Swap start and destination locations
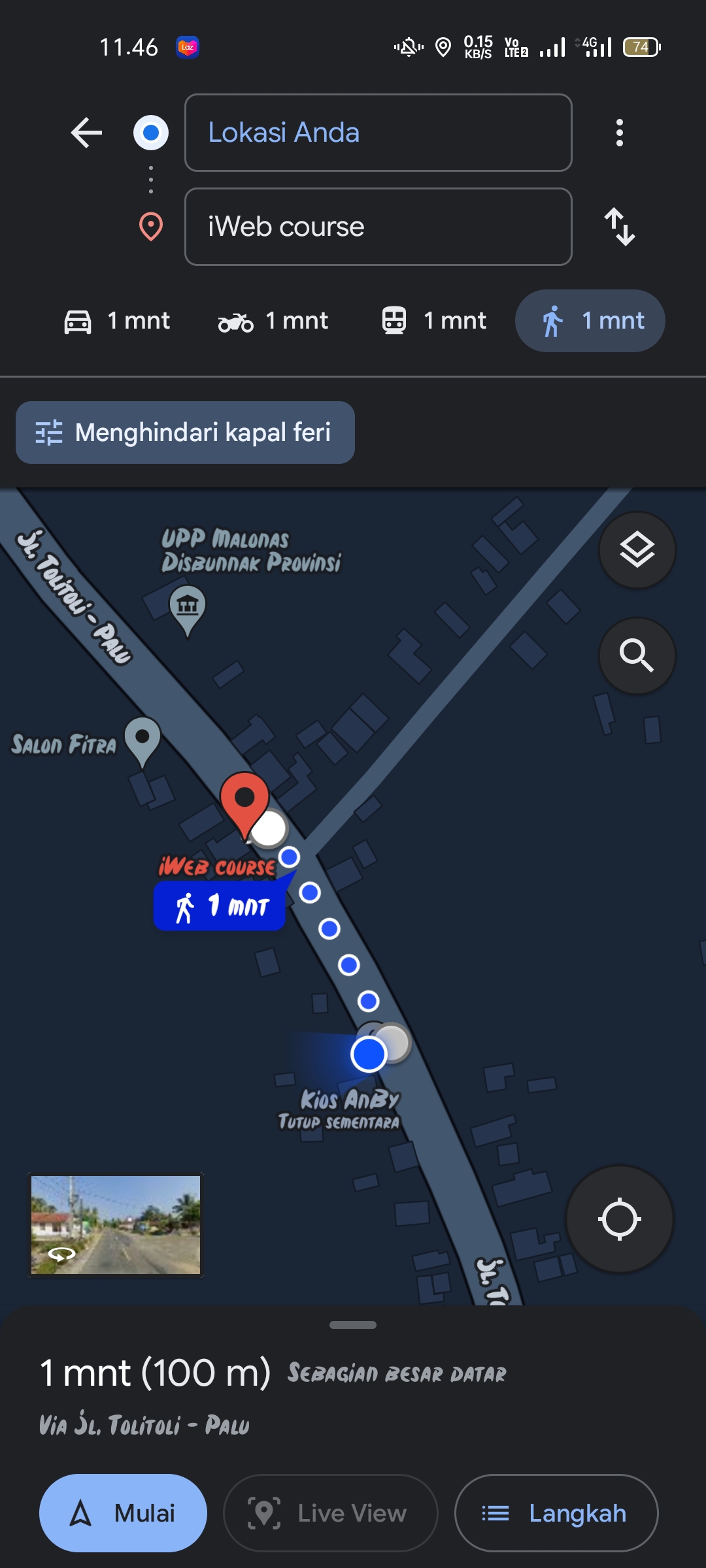This screenshot has width=706, height=1568. pyautogui.click(x=619, y=227)
